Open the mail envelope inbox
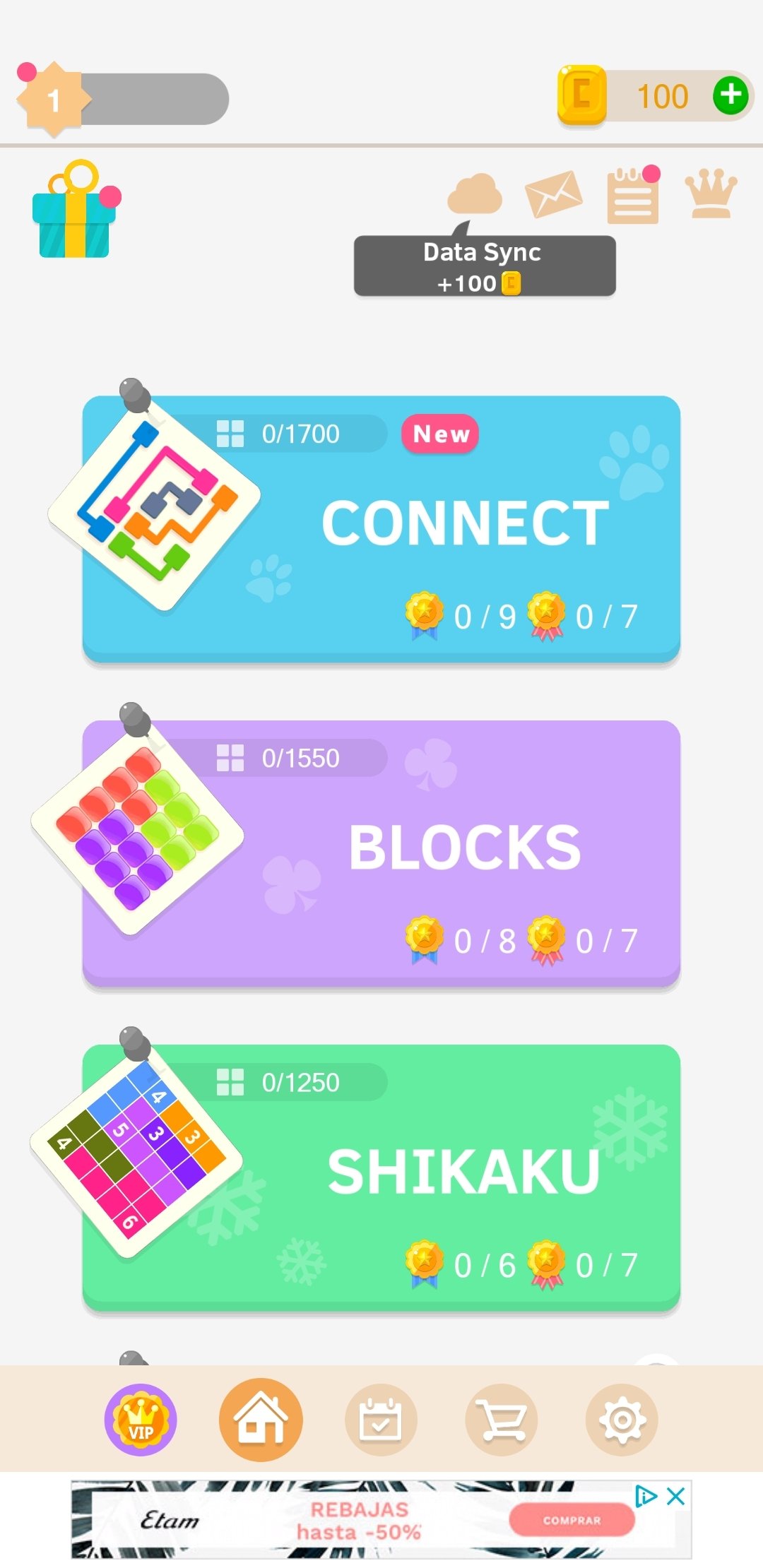Screen dimensions: 763x1568 (x=553, y=194)
